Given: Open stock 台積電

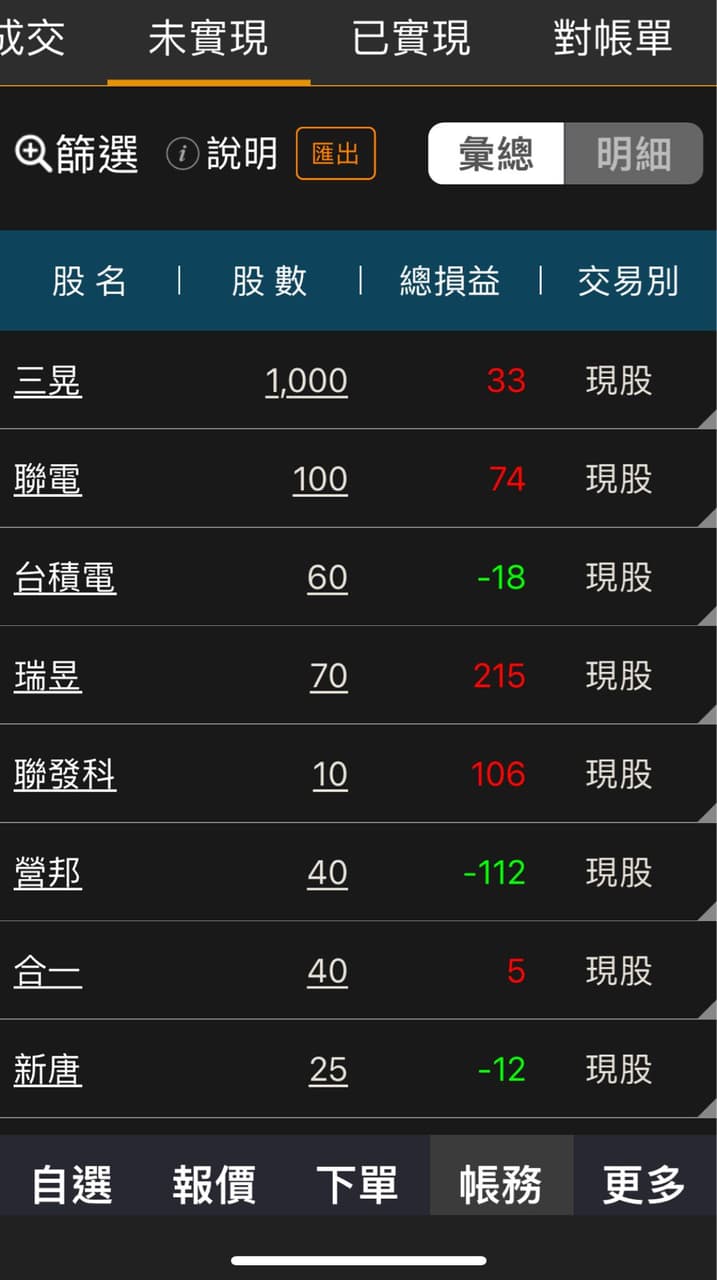Looking at the screenshot, I should click(65, 578).
